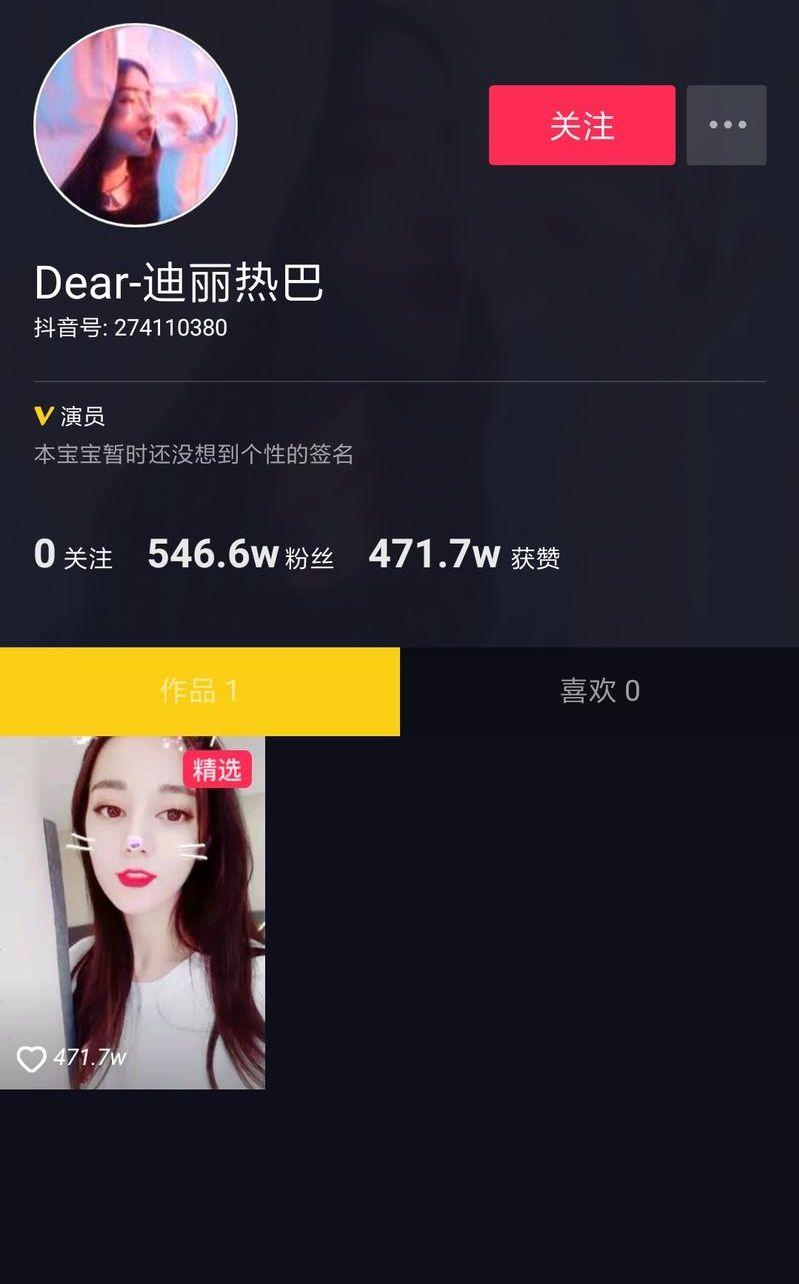Open the three-dot more options menu

(726, 125)
